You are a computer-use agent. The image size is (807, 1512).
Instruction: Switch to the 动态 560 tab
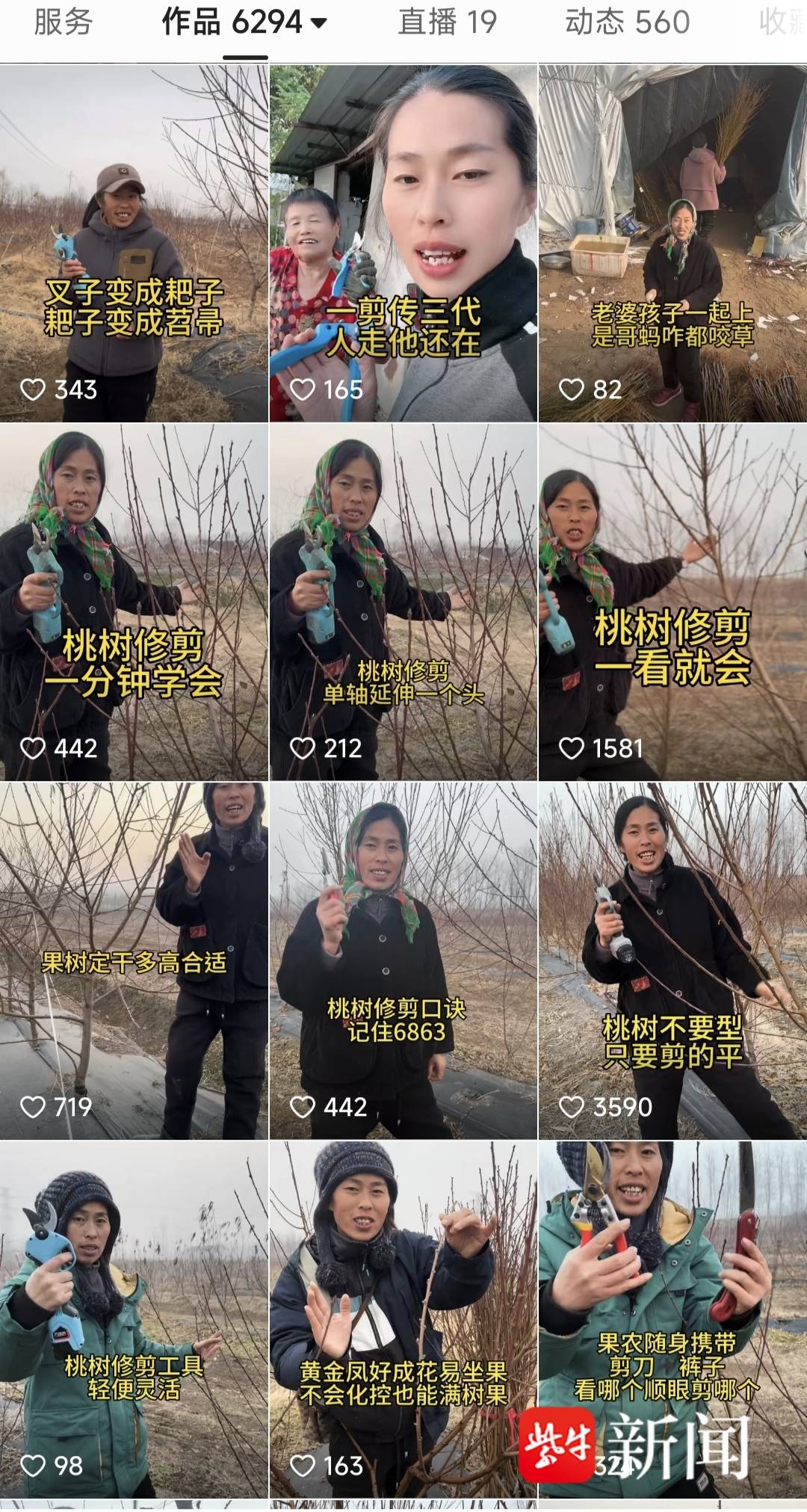[627, 22]
